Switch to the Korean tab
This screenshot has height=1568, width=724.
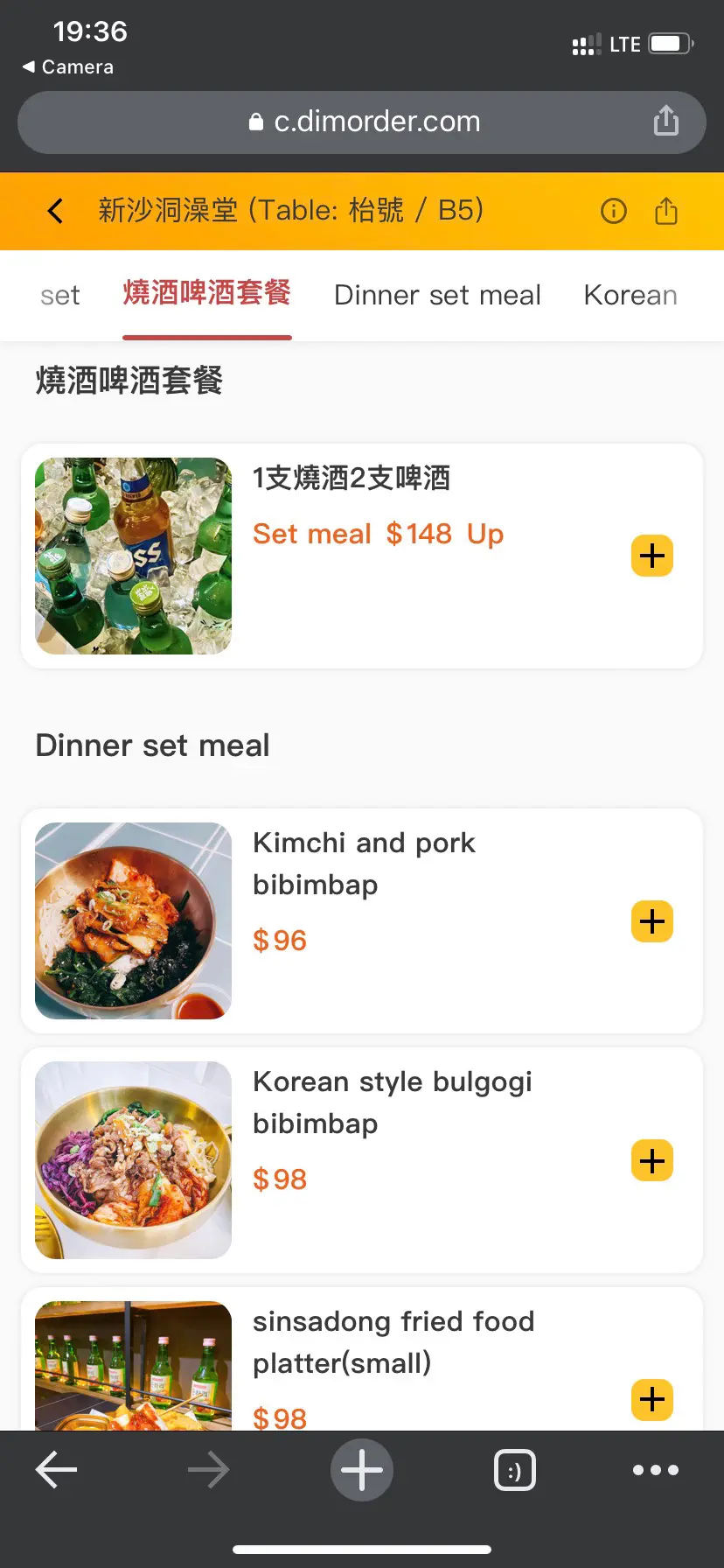(630, 295)
